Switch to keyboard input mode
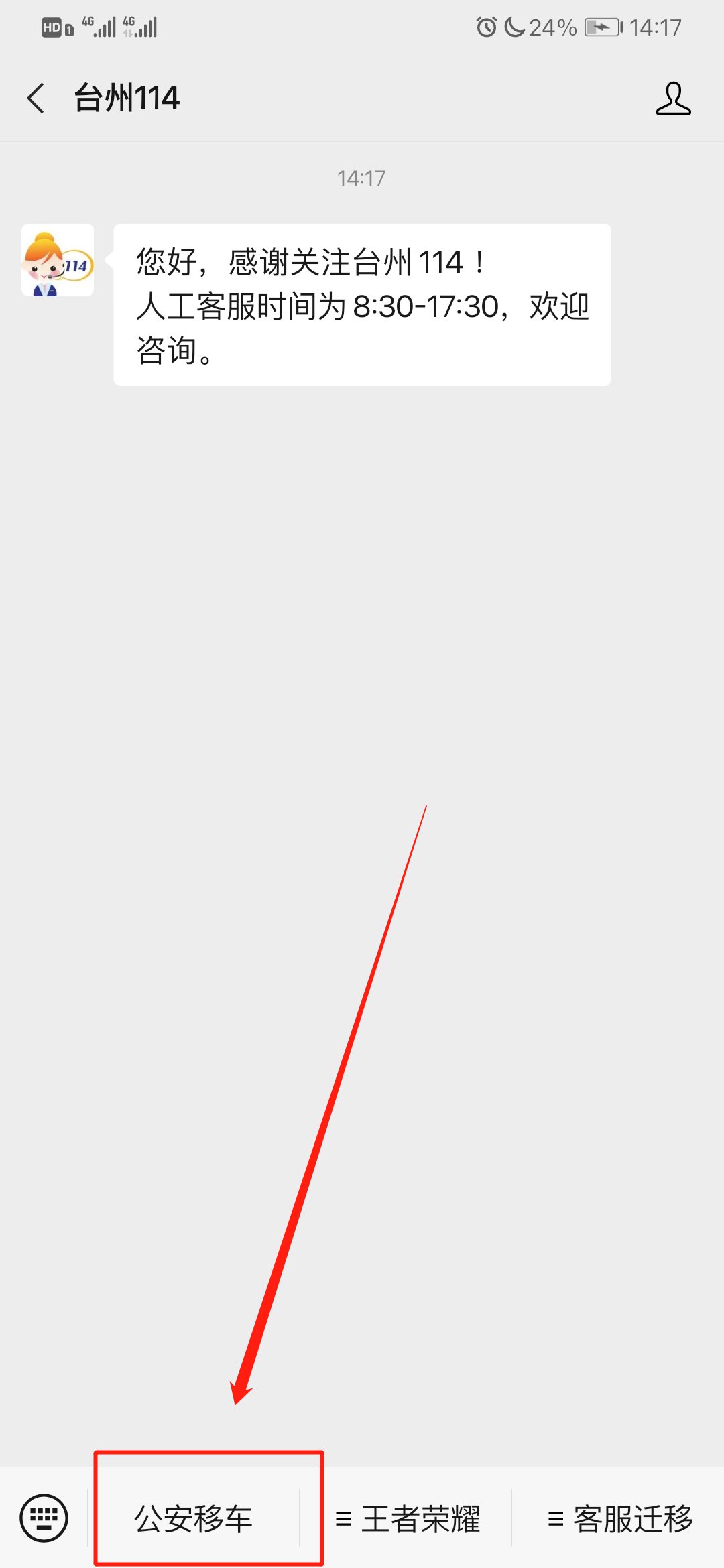This screenshot has height=1568, width=724. [44, 1518]
